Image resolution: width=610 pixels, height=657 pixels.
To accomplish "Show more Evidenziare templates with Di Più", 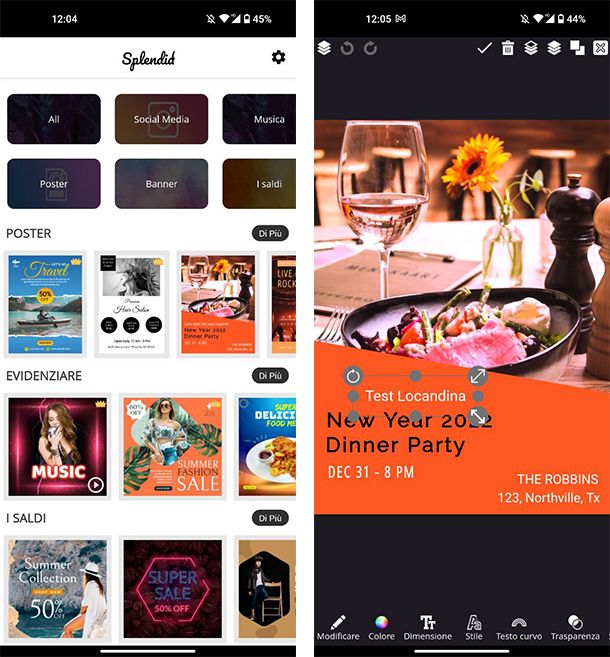I will pos(270,376).
